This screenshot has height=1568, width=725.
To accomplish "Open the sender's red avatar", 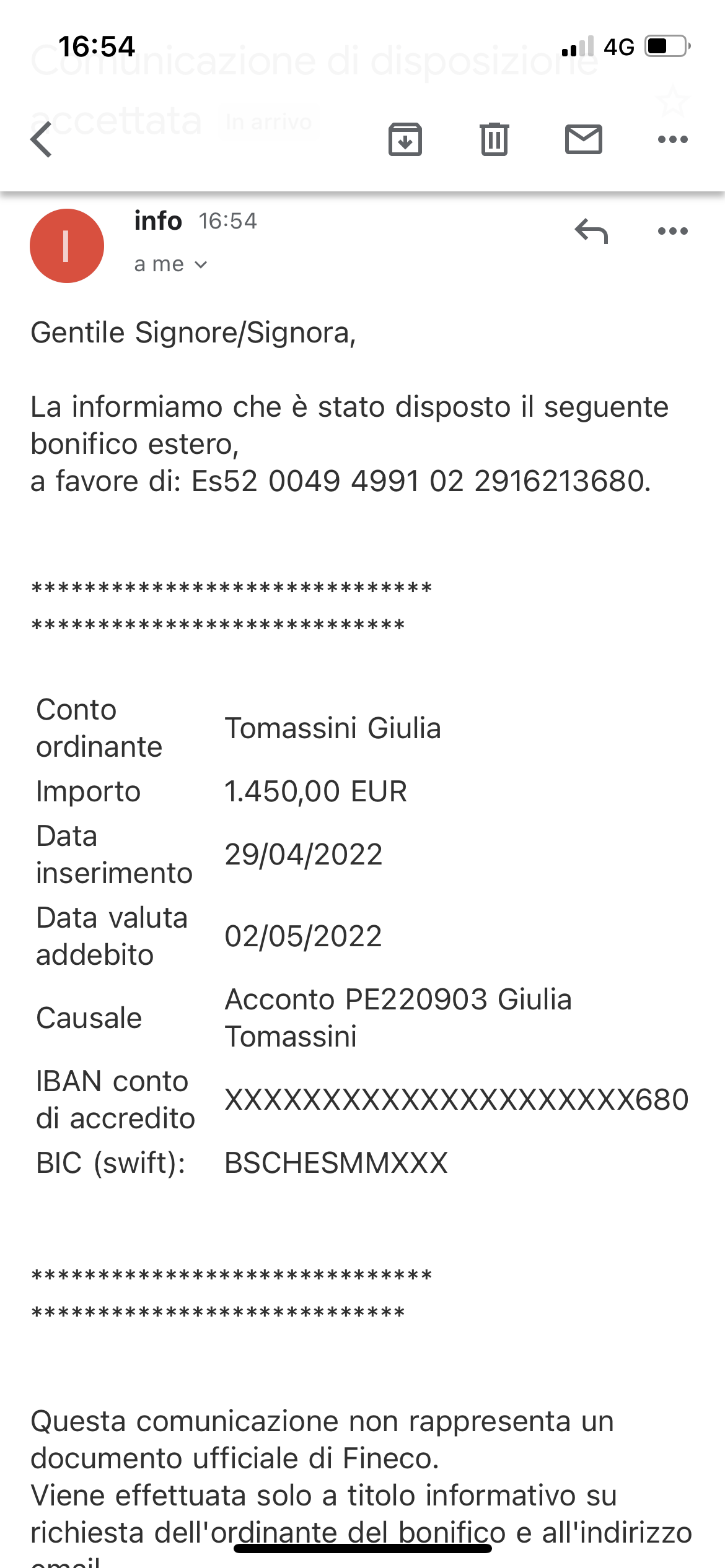I will point(67,246).
